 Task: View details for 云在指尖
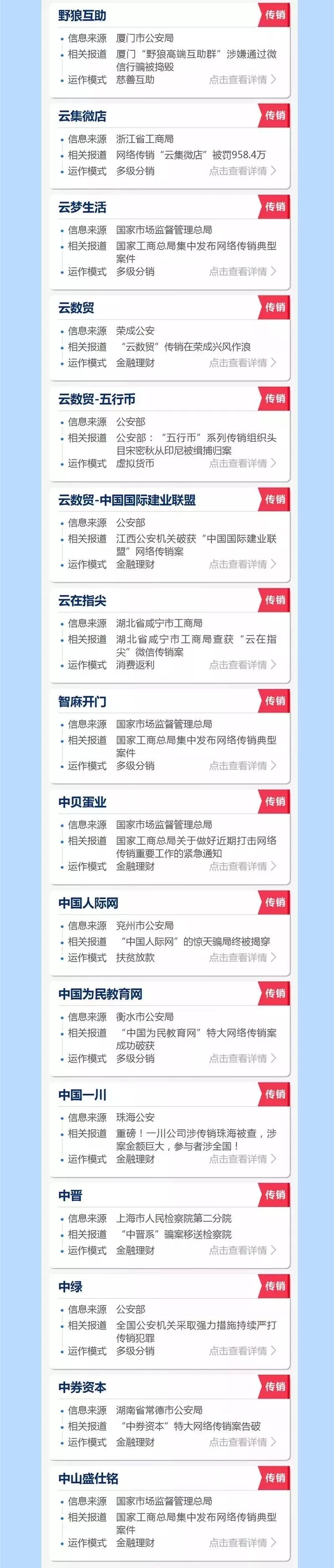(x=242, y=665)
